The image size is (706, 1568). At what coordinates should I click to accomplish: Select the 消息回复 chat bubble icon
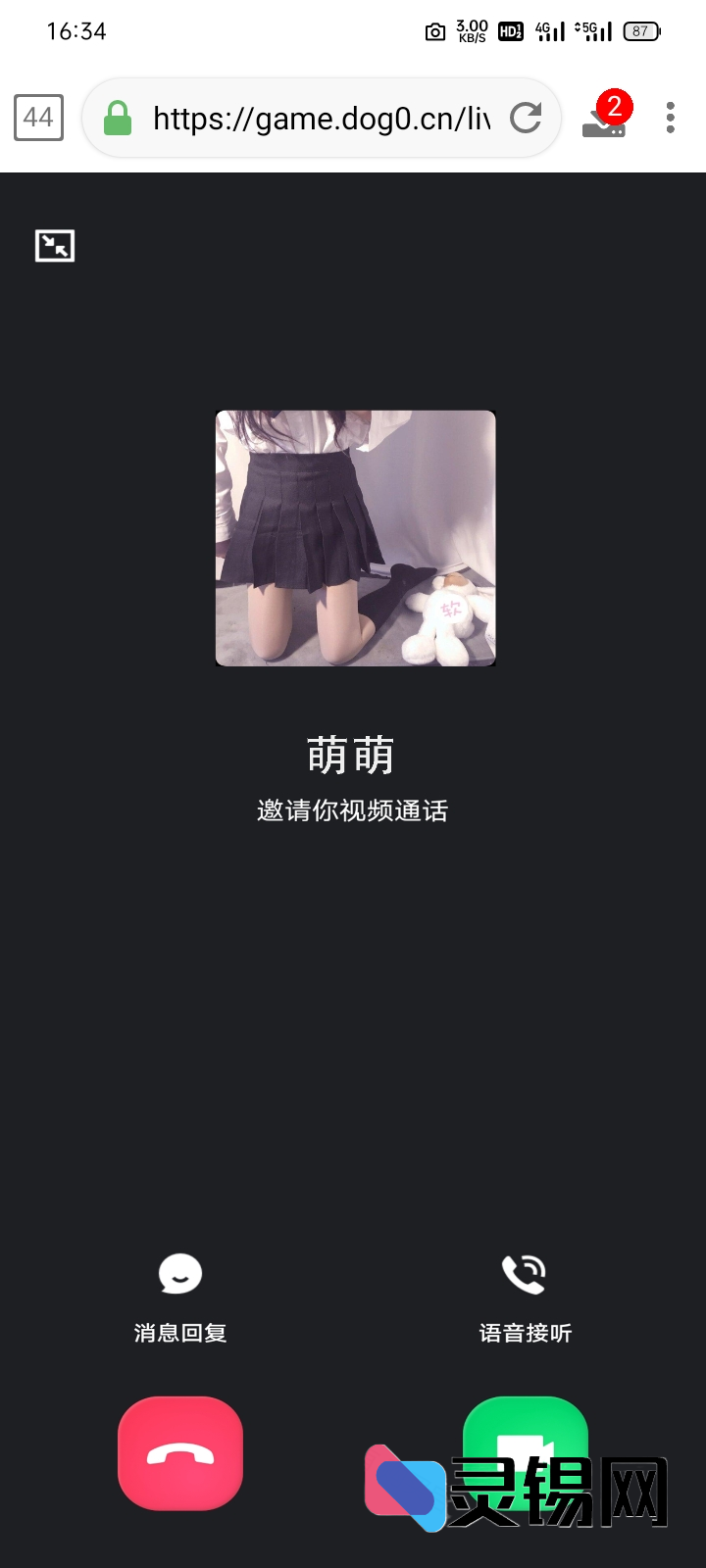tap(180, 1274)
